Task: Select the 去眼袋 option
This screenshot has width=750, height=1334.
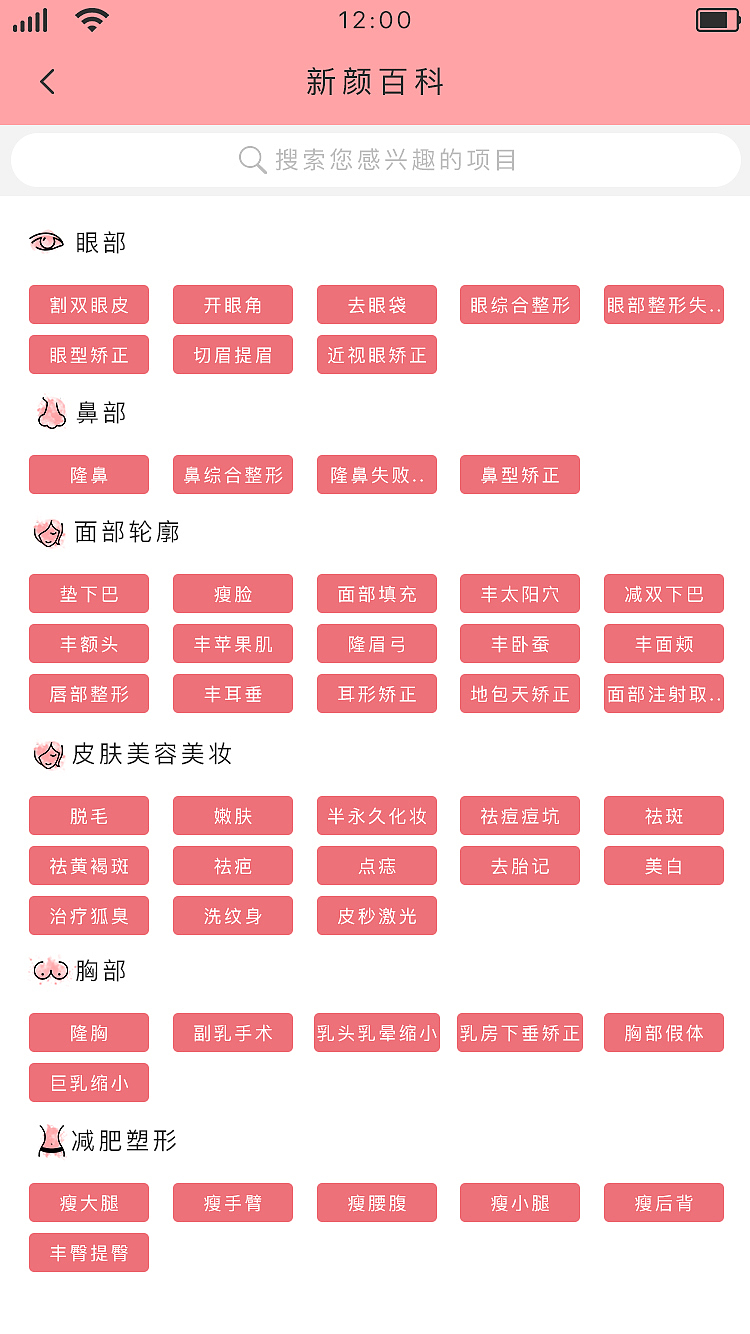Action: (x=377, y=304)
